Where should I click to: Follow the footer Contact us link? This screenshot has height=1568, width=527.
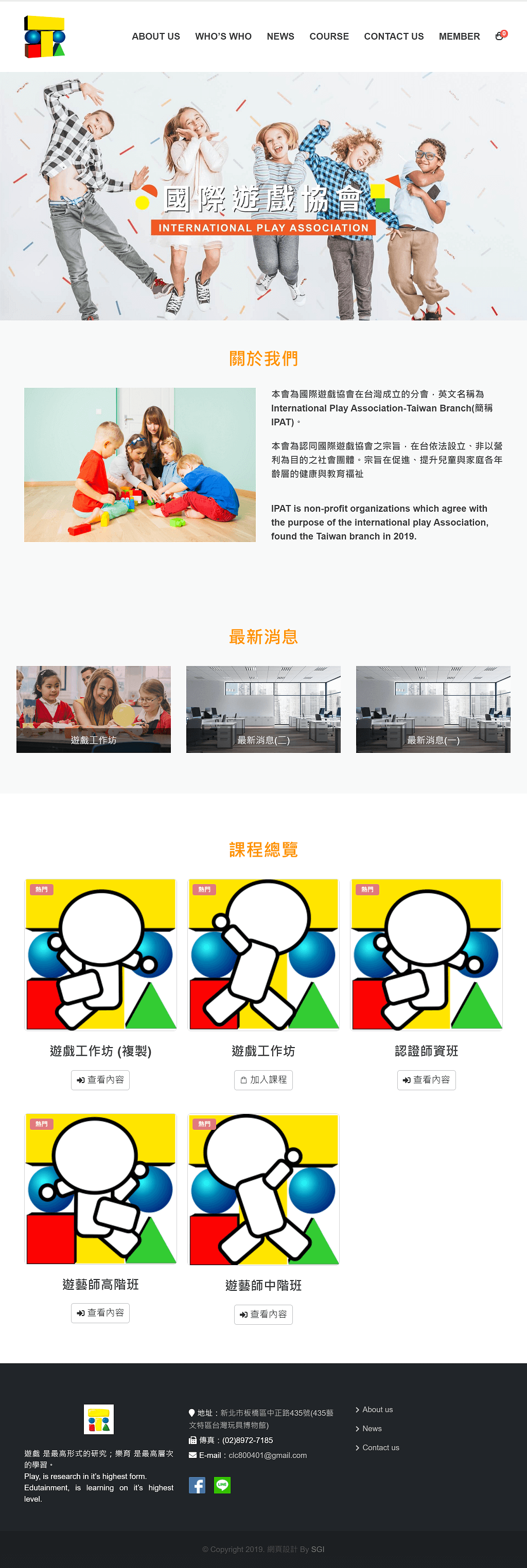(380, 1448)
